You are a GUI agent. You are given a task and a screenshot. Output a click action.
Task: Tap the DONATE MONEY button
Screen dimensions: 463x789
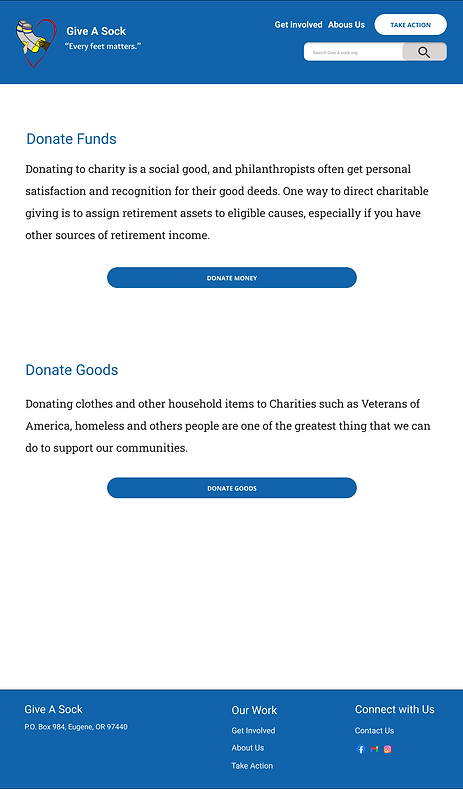click(232, 278)
